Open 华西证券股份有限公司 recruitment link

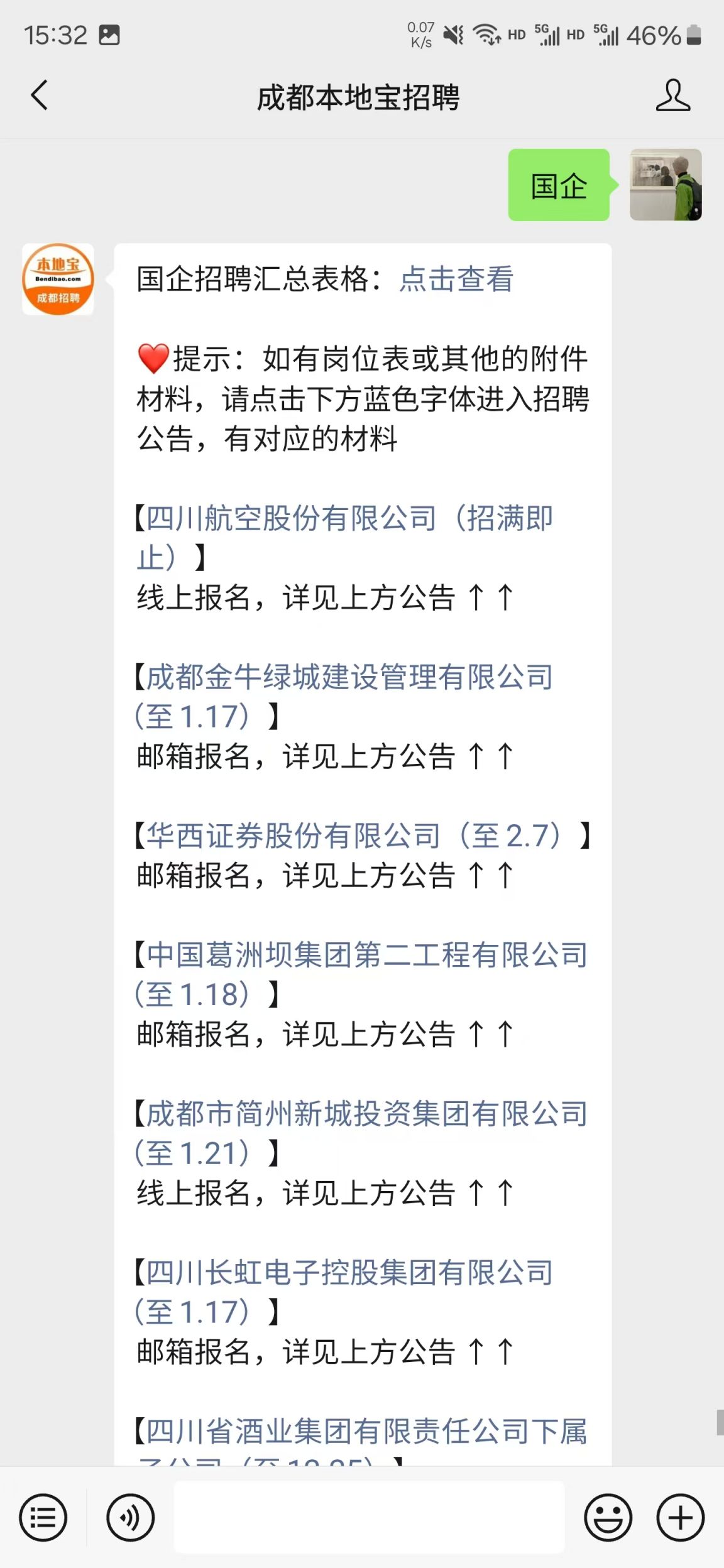[352, 836]
